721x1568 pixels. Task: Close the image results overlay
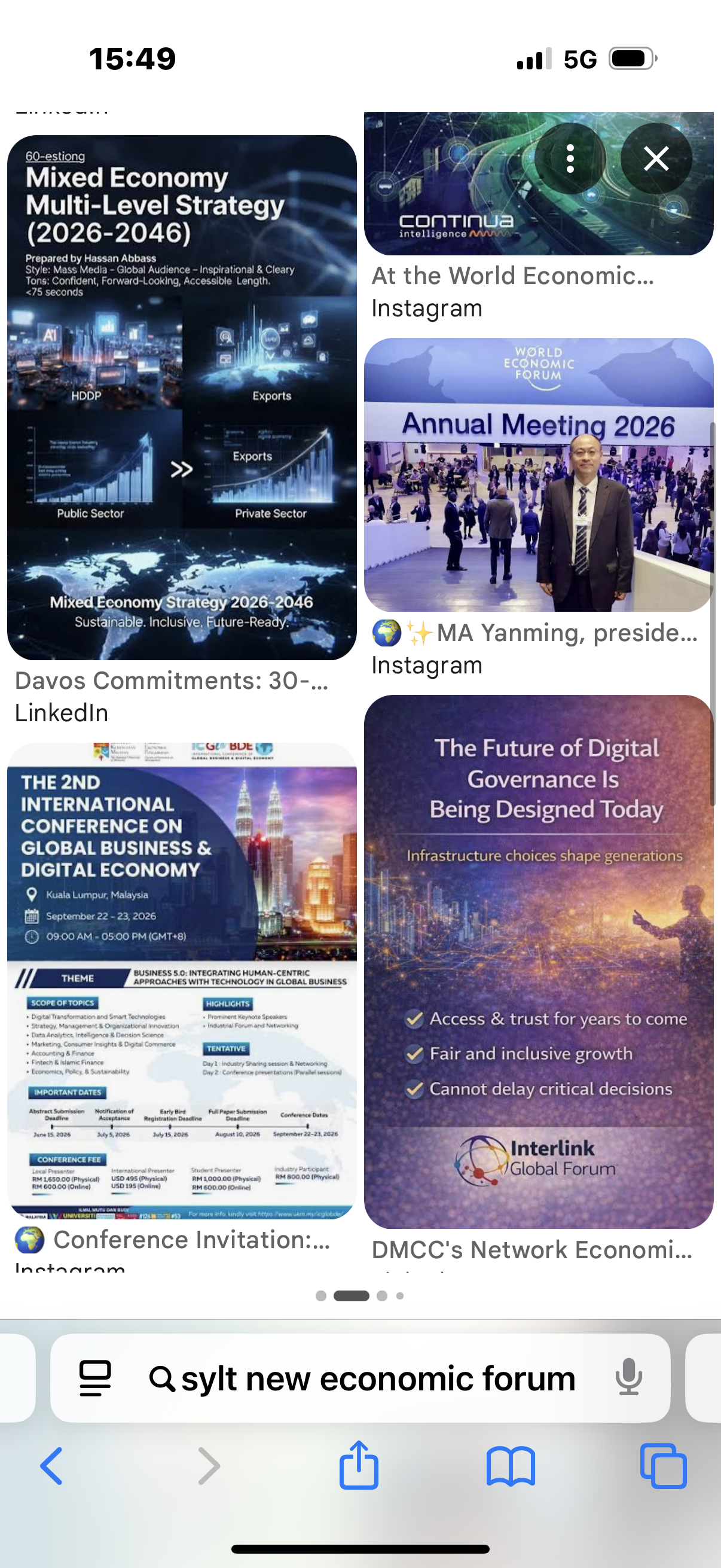click(656, 159)
